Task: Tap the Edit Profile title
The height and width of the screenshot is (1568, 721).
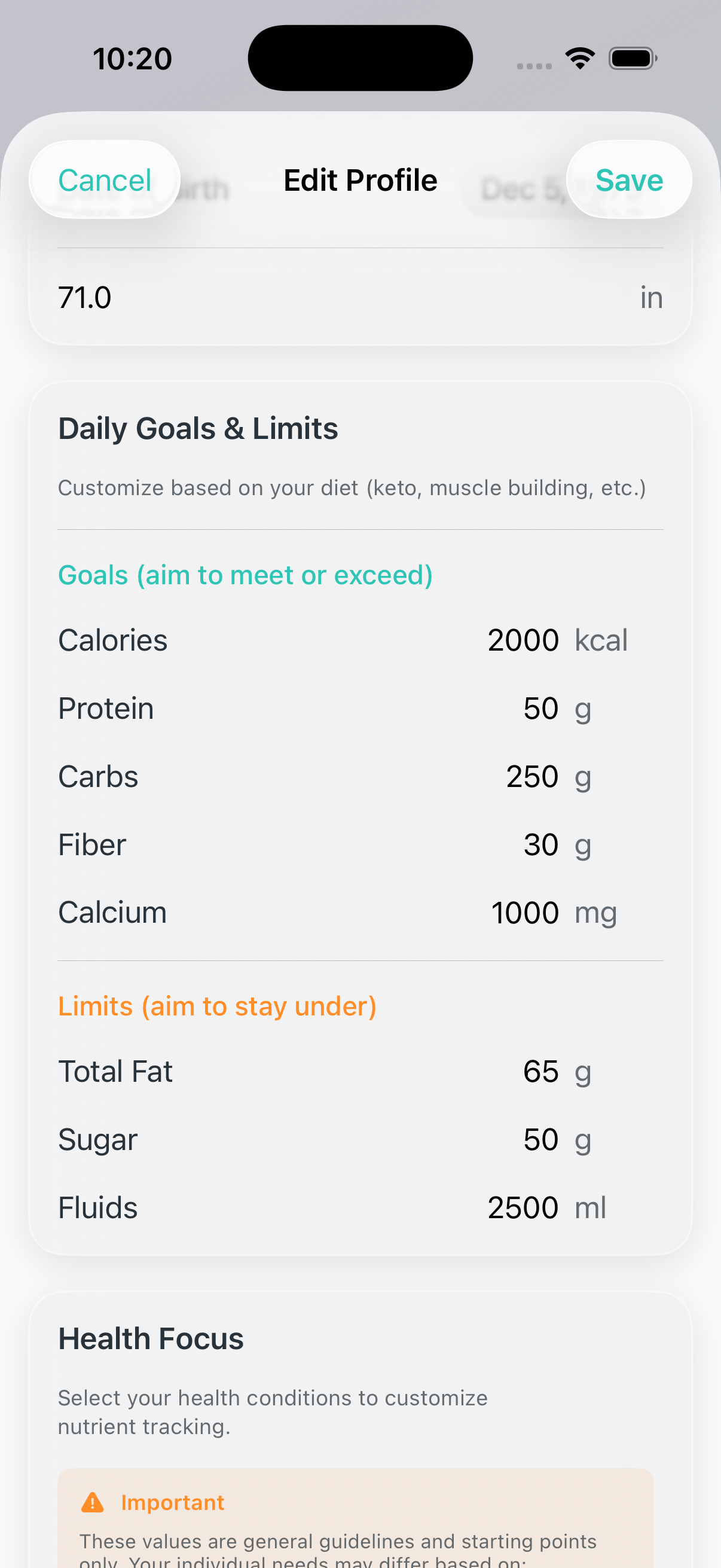Action: point(360,179)
